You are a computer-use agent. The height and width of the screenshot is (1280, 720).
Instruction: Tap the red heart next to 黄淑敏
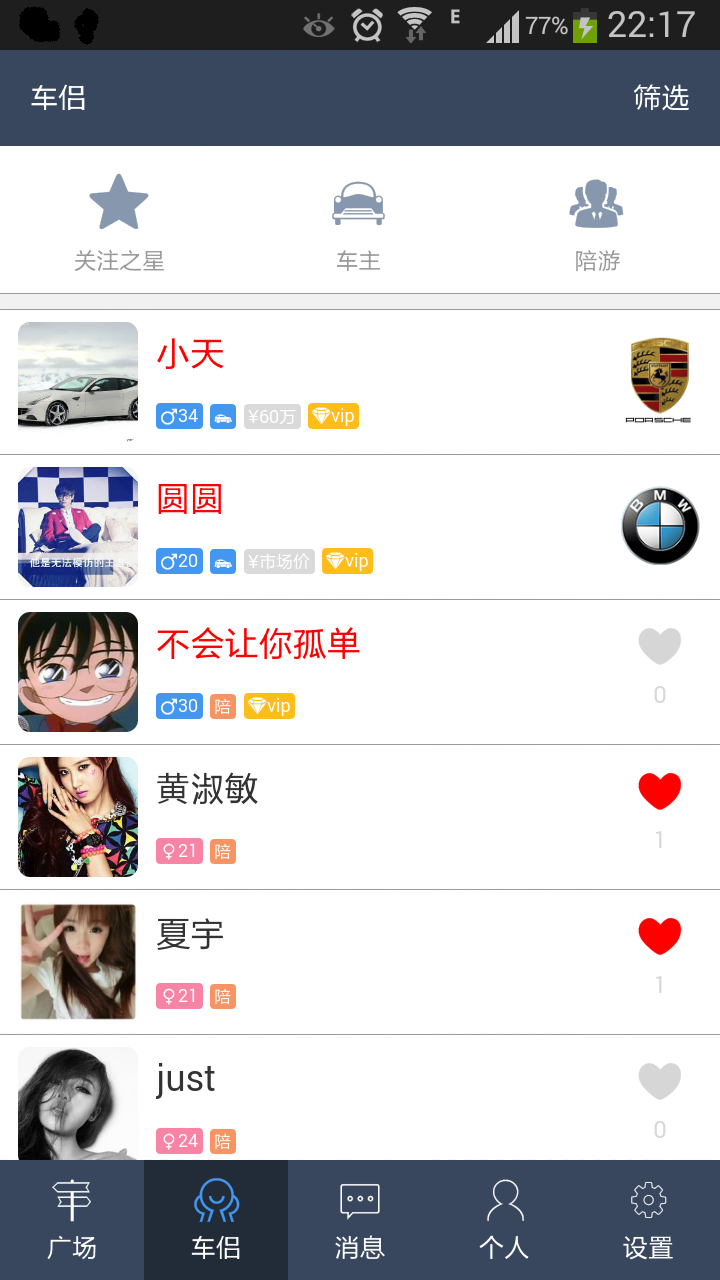[x=660, y=792]
